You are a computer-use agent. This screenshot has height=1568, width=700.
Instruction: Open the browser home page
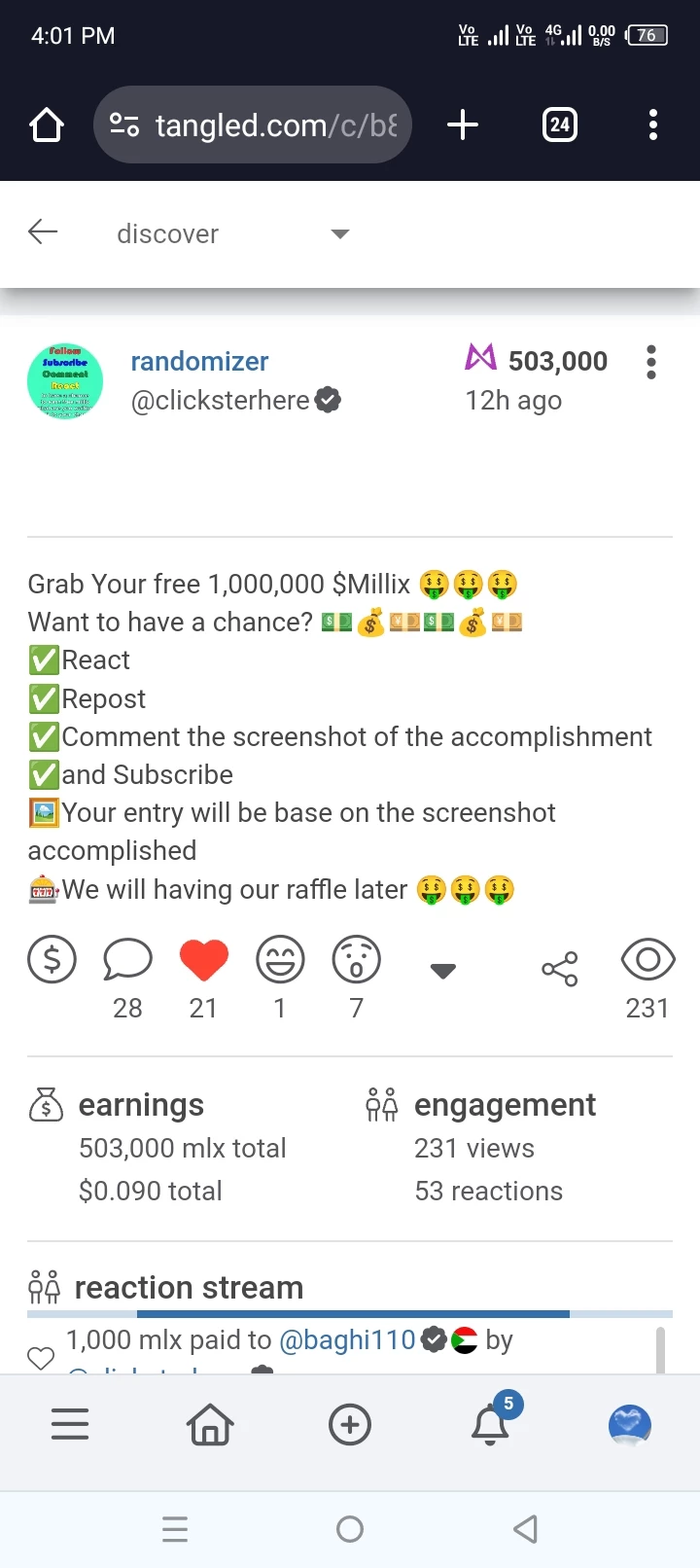pos(47,125)
